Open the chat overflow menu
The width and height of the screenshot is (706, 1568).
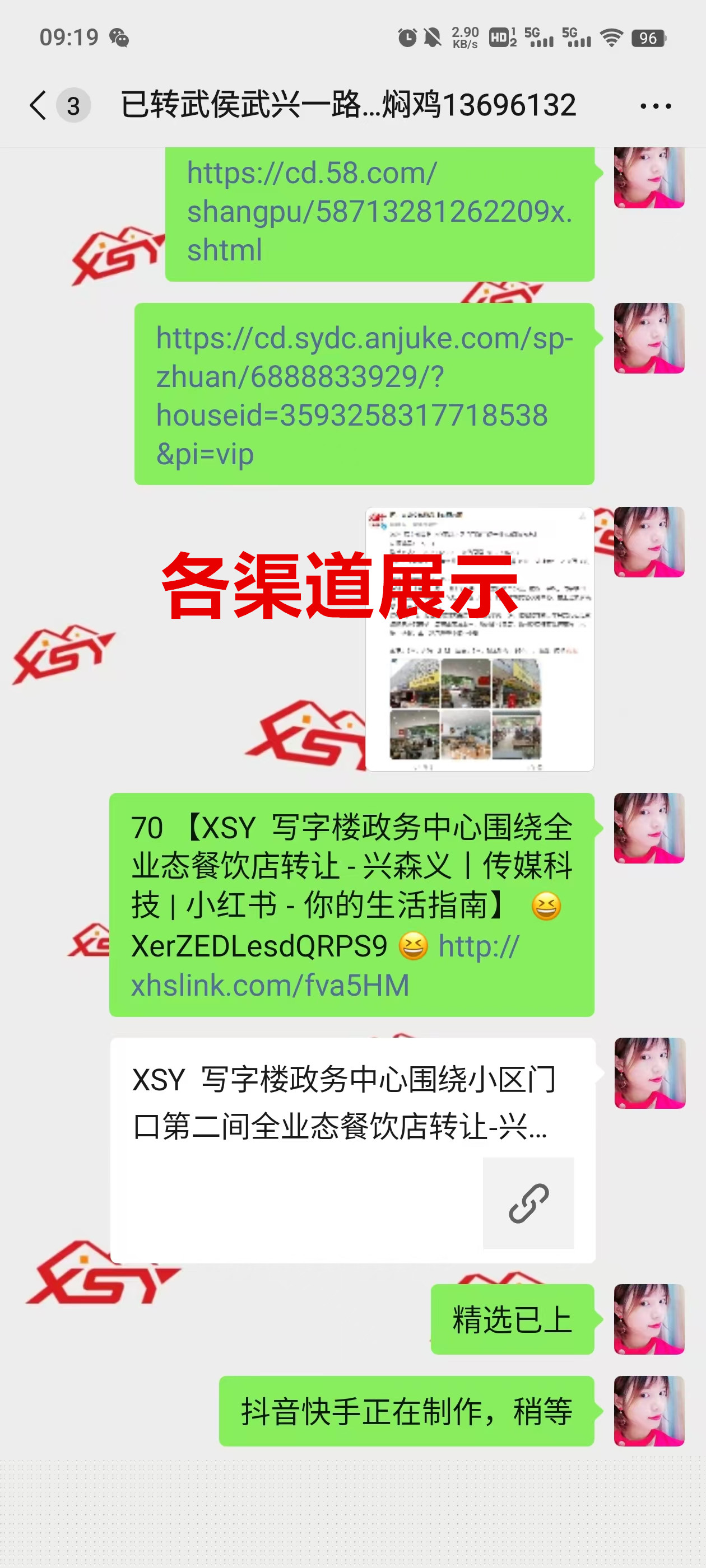[x=655, y=106]
